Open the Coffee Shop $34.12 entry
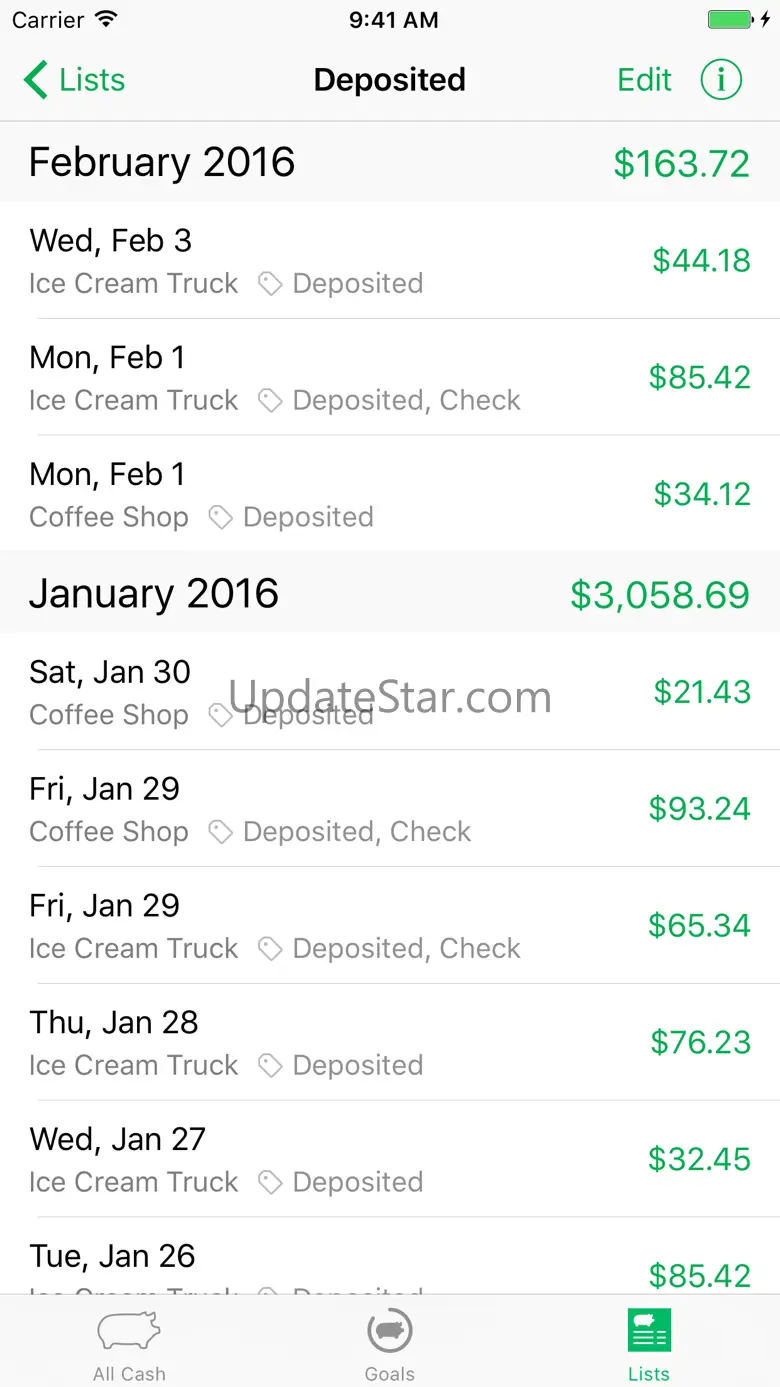Viewport: 780px width, 1387px height. [390, 493]
